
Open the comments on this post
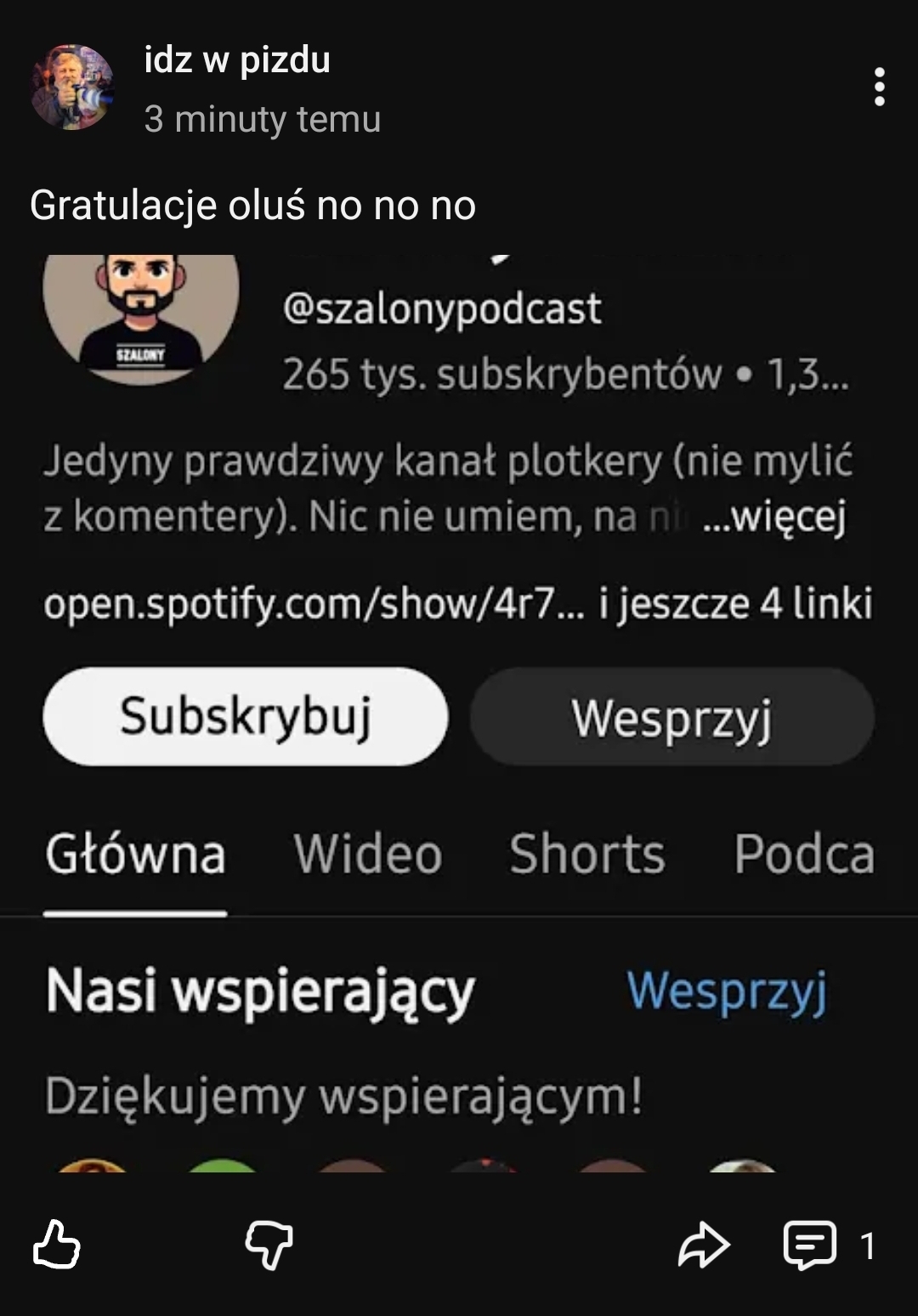[x=810, y=1245]
